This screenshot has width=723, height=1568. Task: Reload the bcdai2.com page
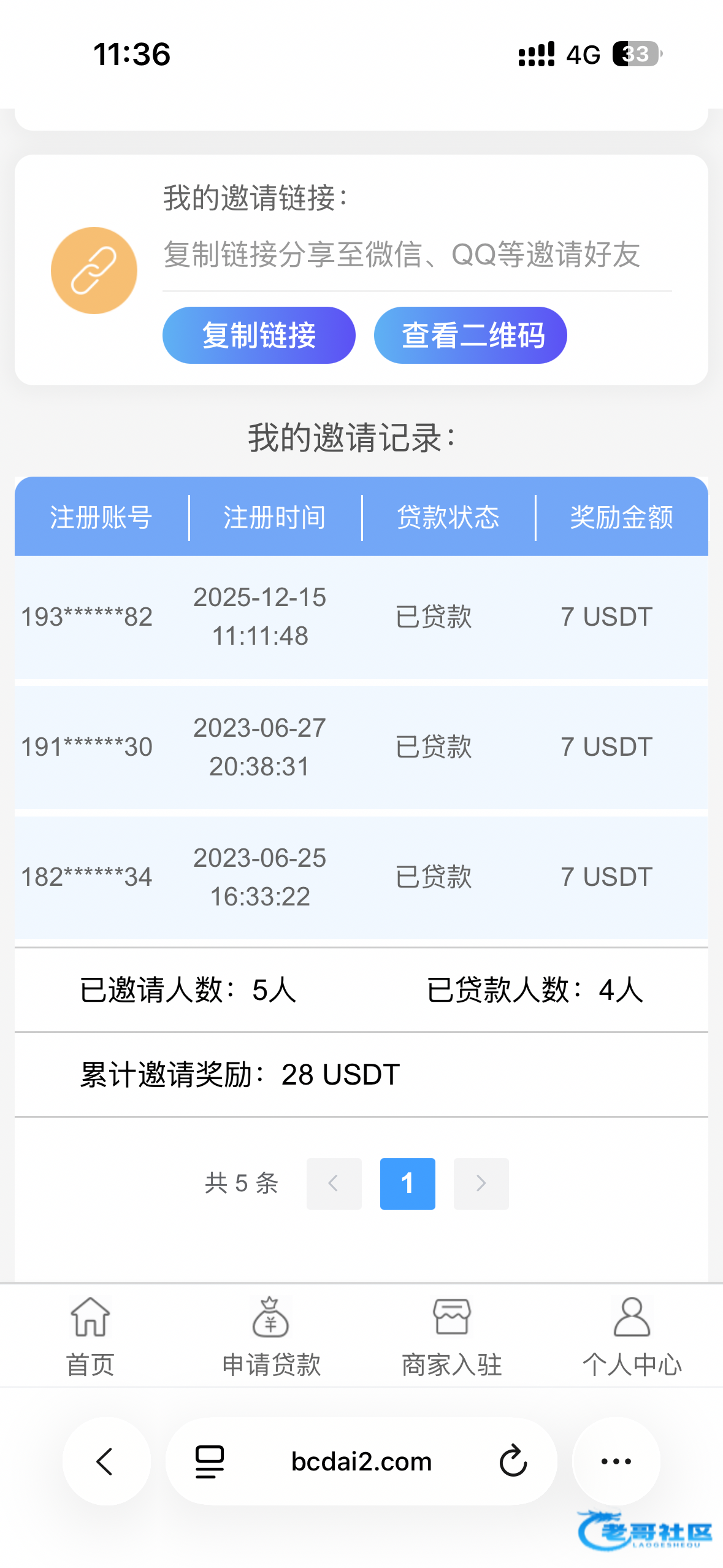pyautogui.click(x=513, y=1461)
